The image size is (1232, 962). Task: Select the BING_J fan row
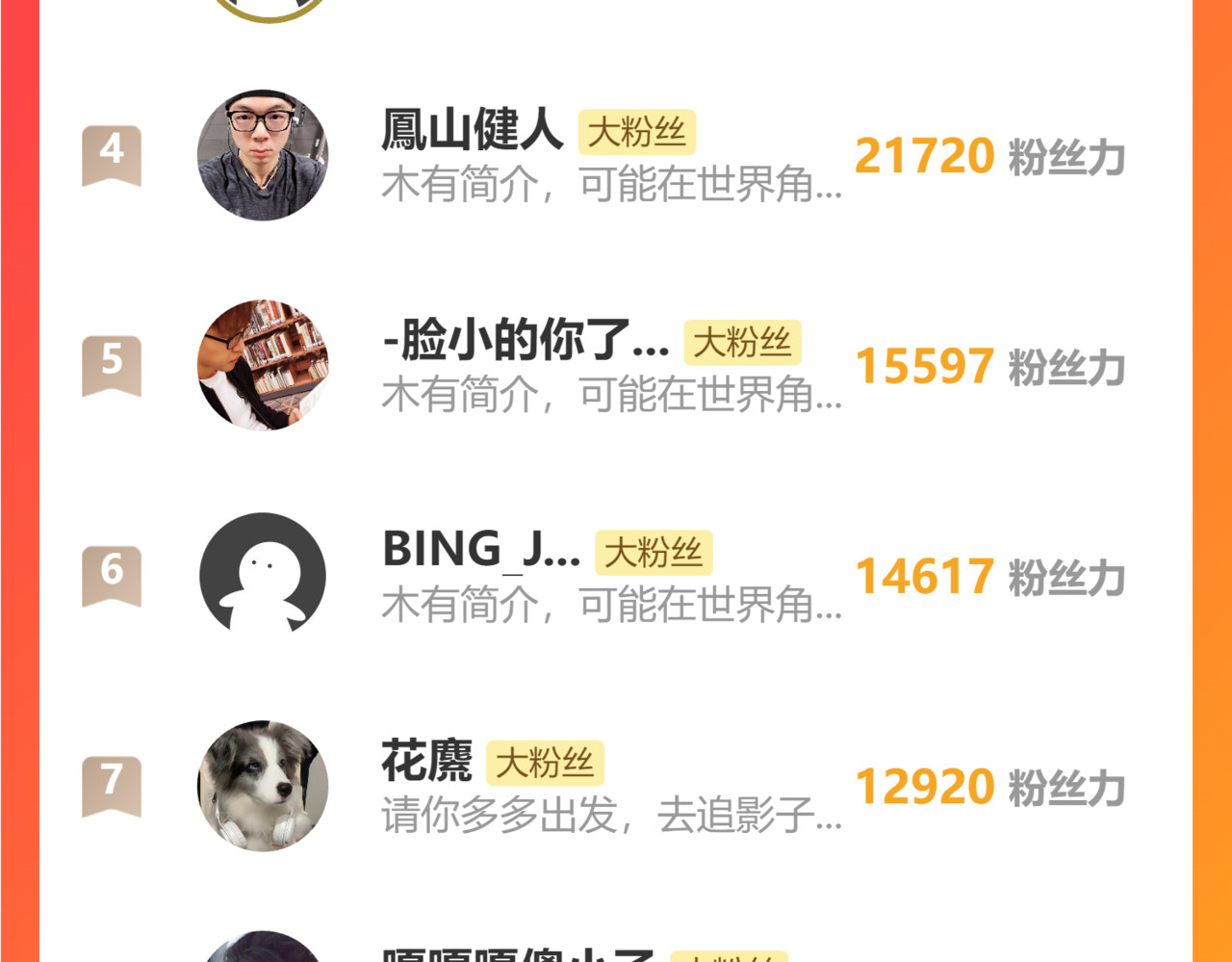pyautogui.click(x=481, y=550)
